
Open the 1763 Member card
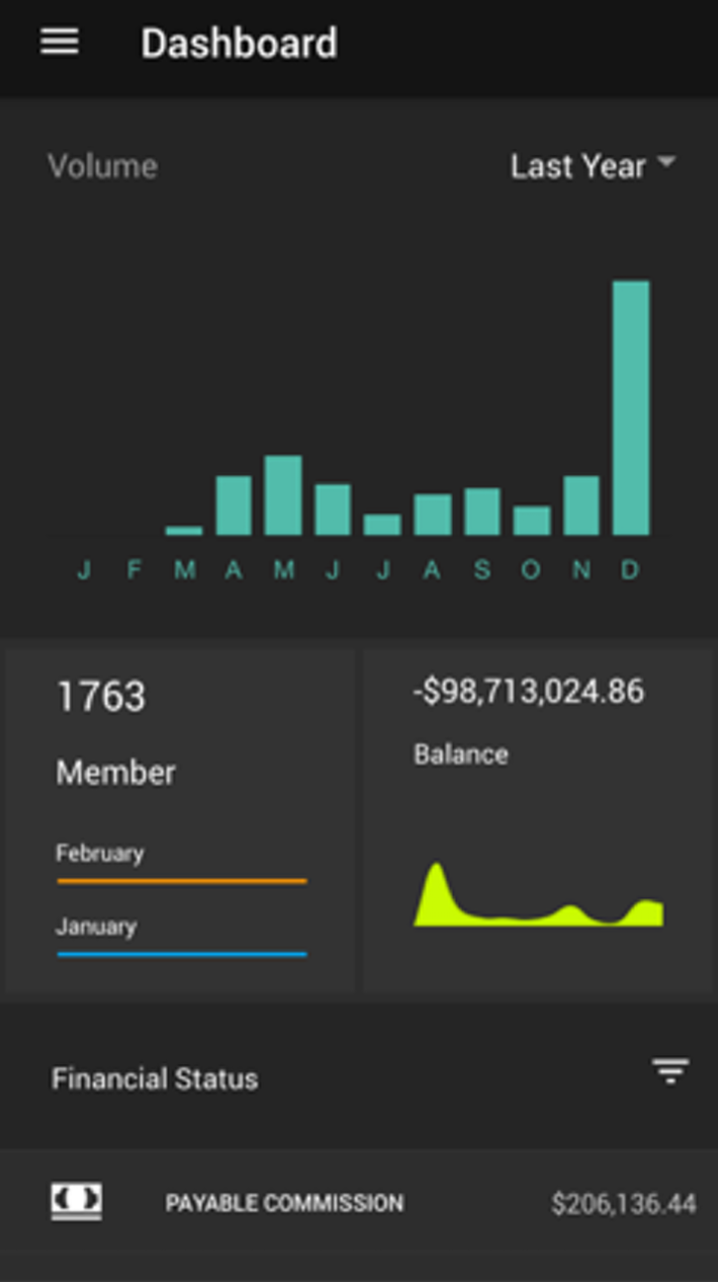[x=180, y=820]
